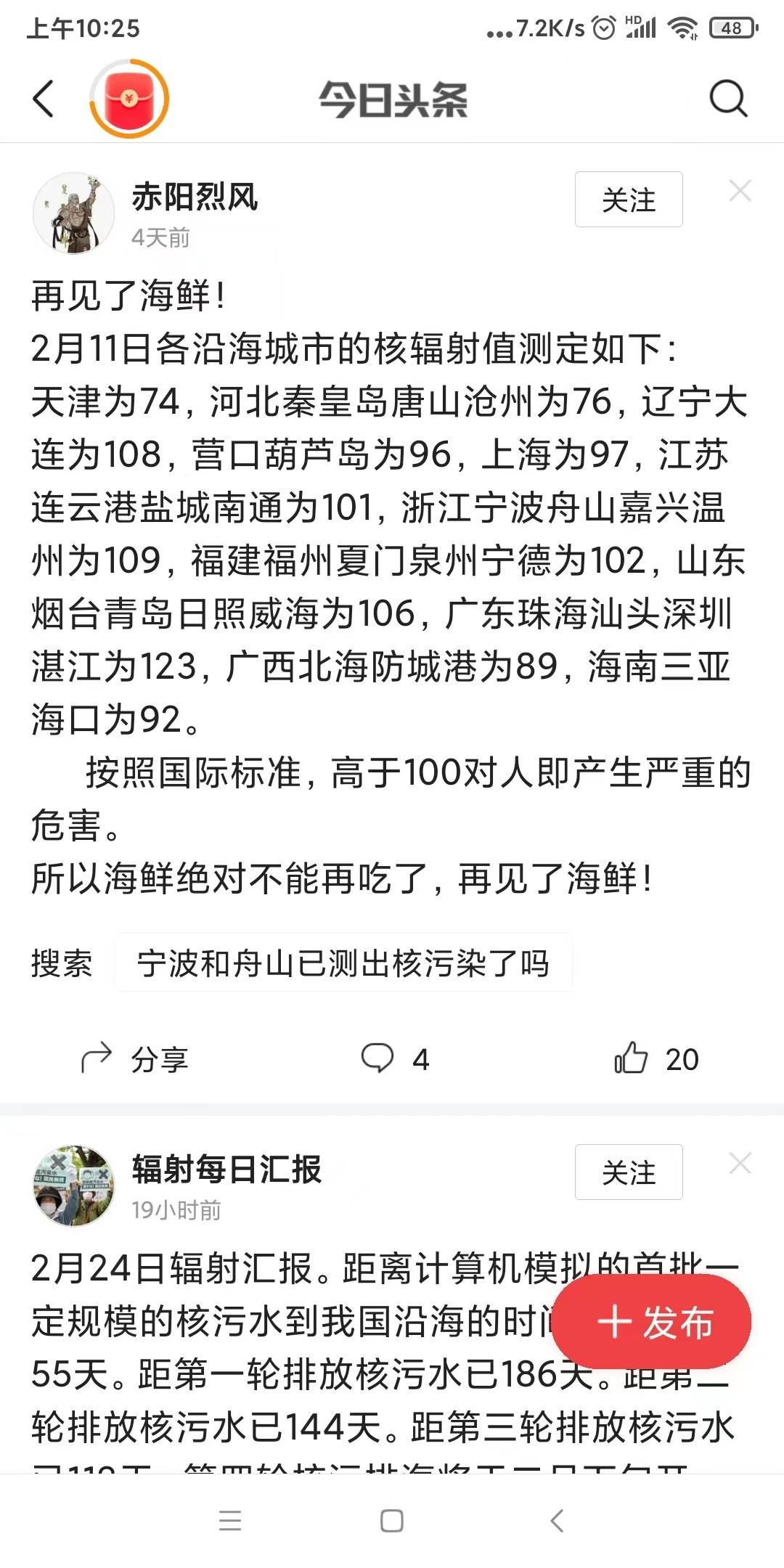Open recent apps from navigation bar
The width and height of the screenshot is (784, 1568).
tap(230, 1521)
